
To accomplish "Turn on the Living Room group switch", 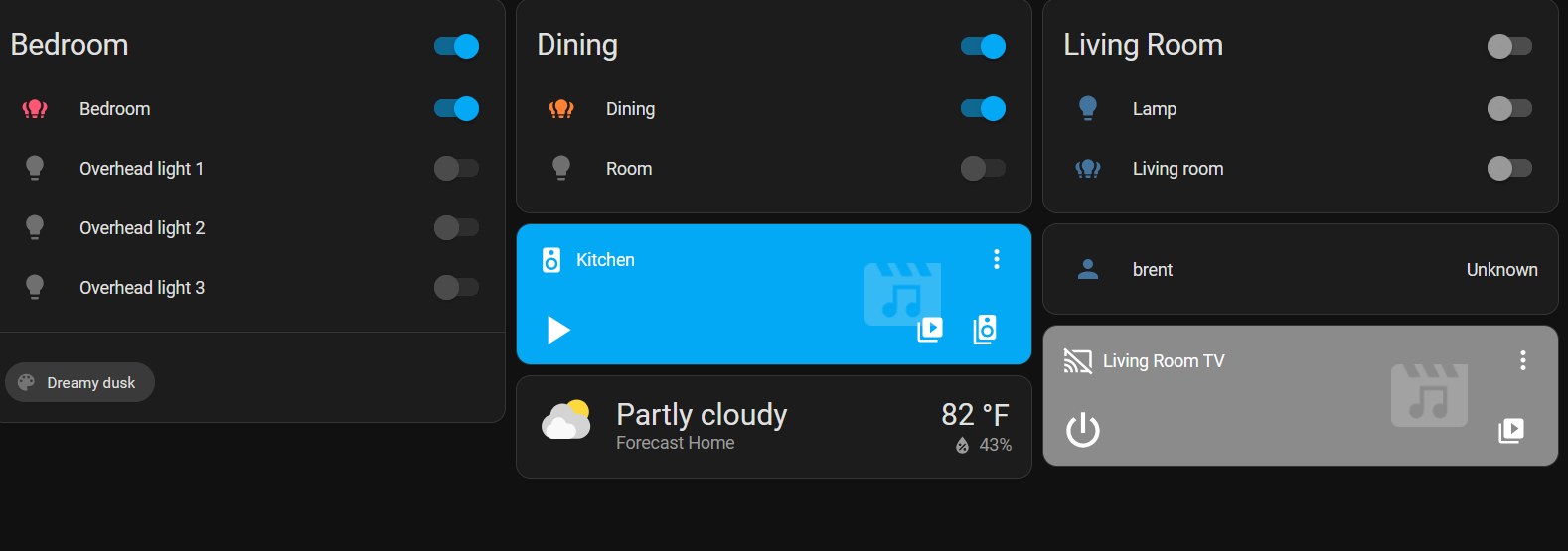I will pyautogui.click(x=1509, y=46).
